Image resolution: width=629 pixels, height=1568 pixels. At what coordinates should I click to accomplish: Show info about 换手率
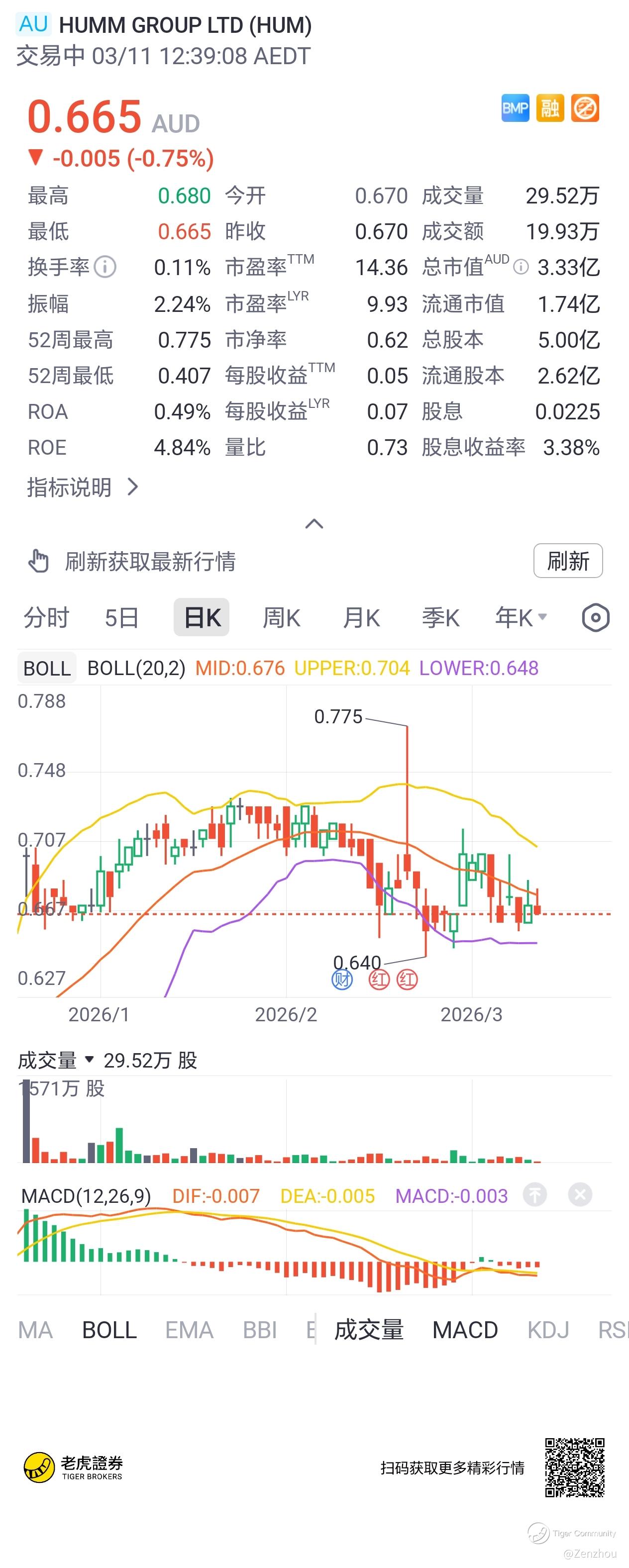point(105,267)
